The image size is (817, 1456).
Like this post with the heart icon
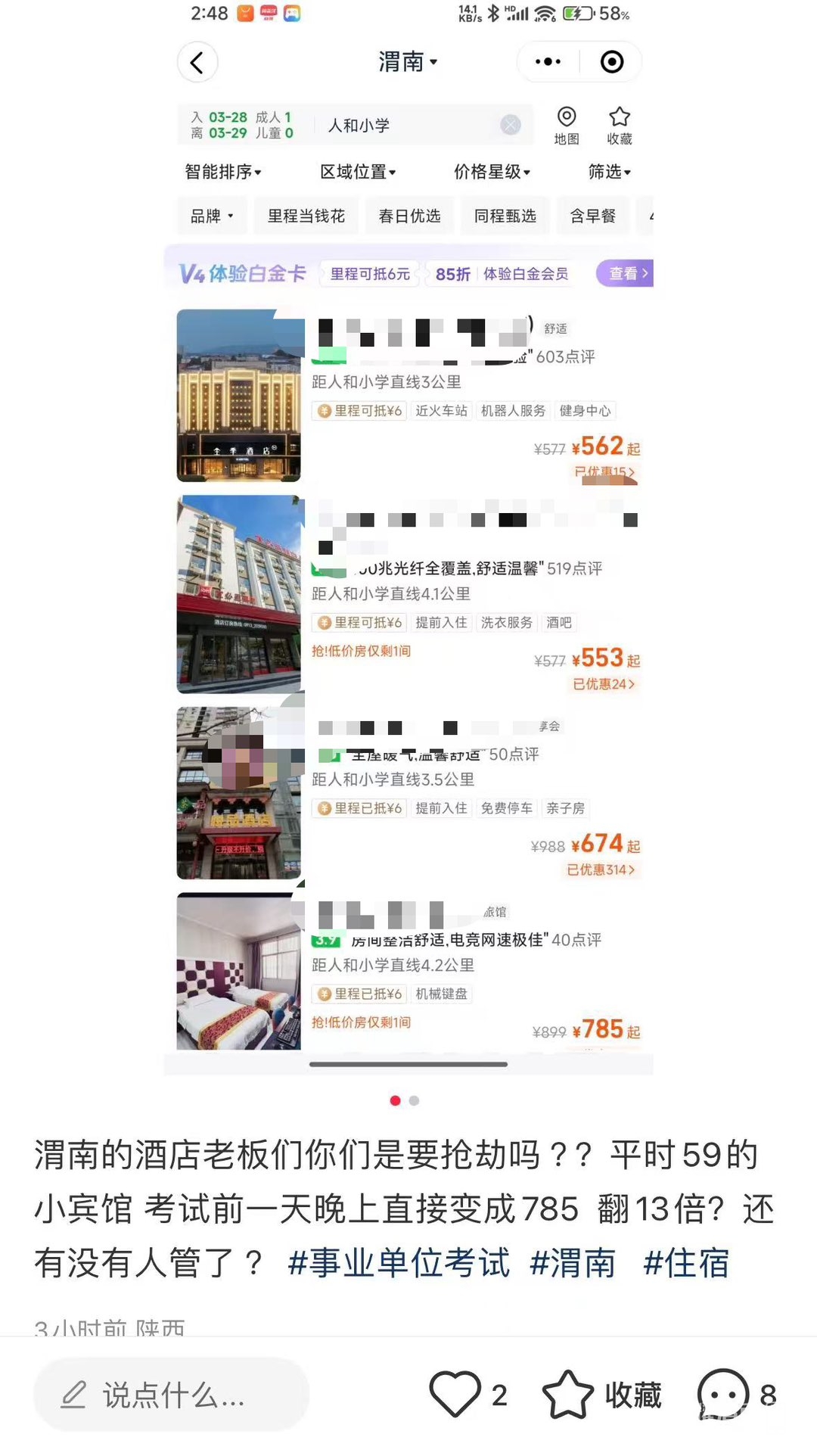[x=455, y=1394]
